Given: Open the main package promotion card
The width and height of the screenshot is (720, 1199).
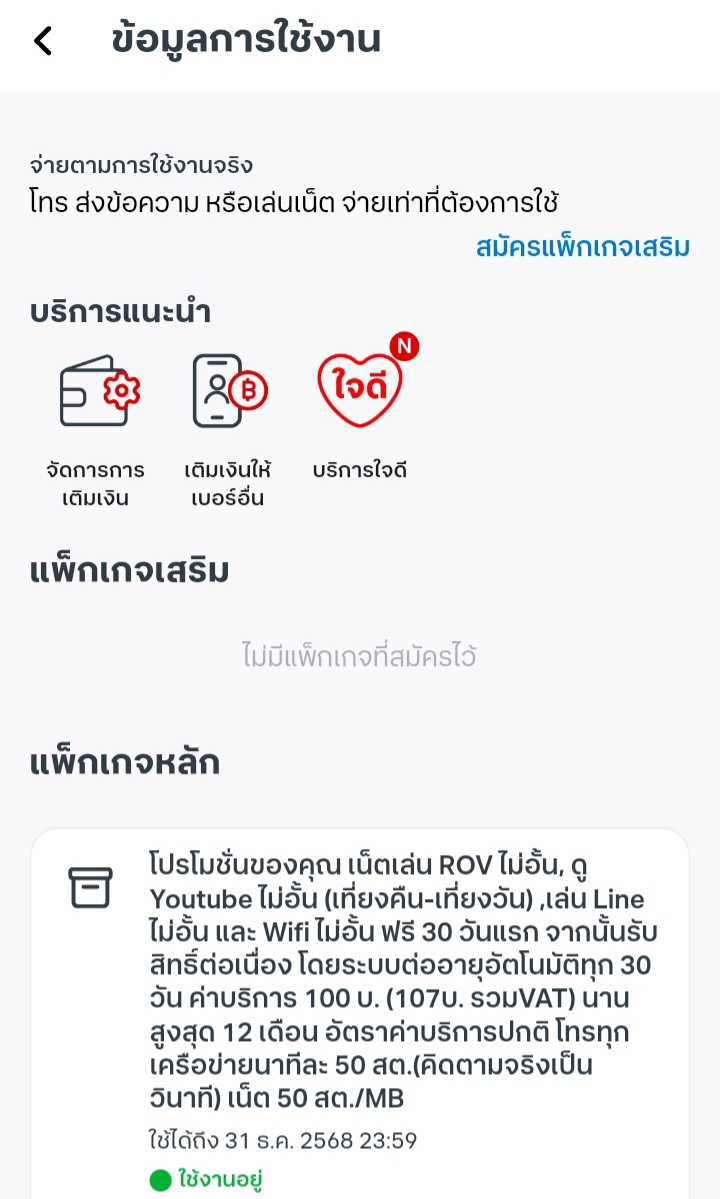Looking at the screenshot, I should (x=360, y=1013).
